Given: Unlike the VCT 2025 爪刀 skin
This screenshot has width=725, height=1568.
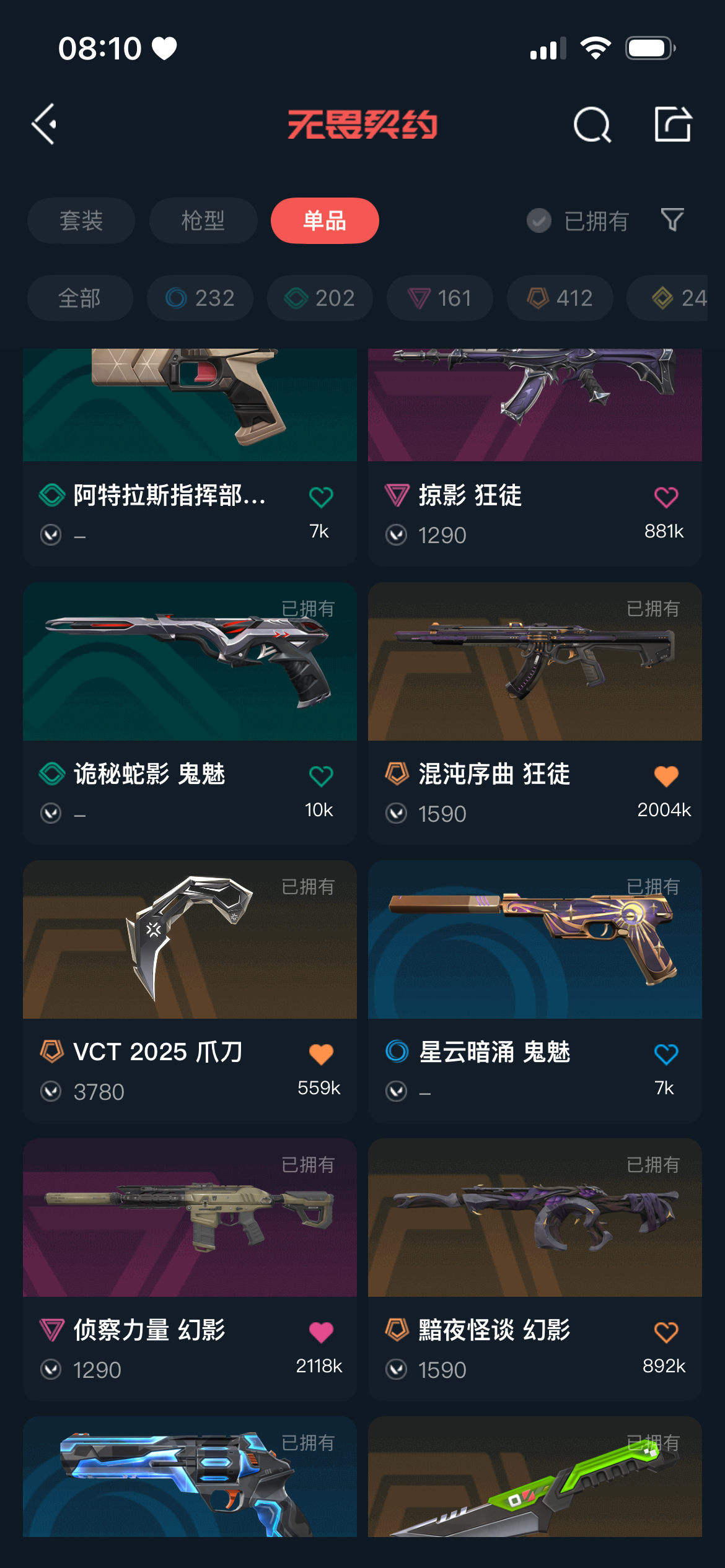Looking at the screenshot, I should pyautogui.click(x=321, y=1053).
